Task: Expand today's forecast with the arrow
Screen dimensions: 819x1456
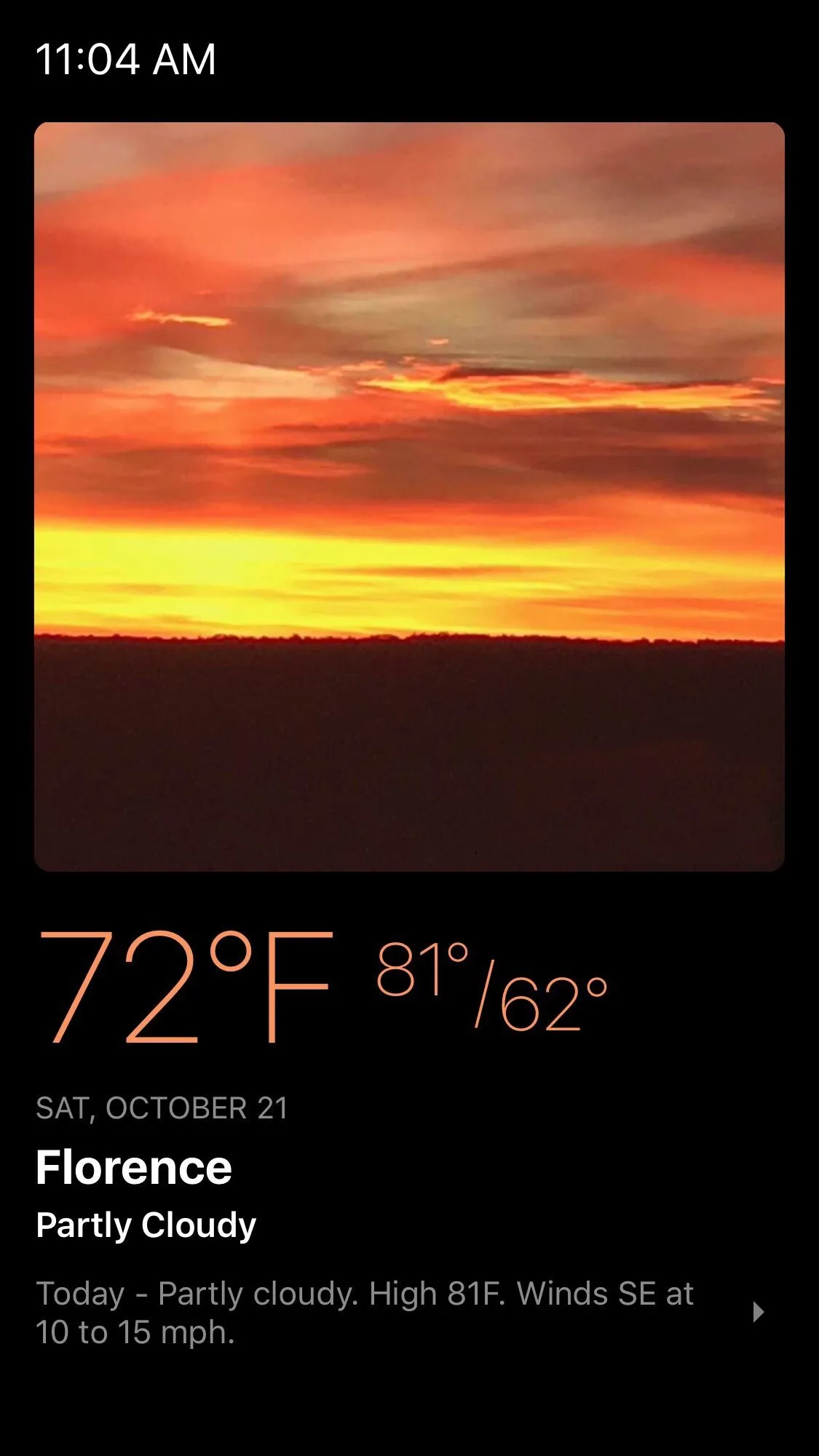Action: click(x=758, y=1312)
